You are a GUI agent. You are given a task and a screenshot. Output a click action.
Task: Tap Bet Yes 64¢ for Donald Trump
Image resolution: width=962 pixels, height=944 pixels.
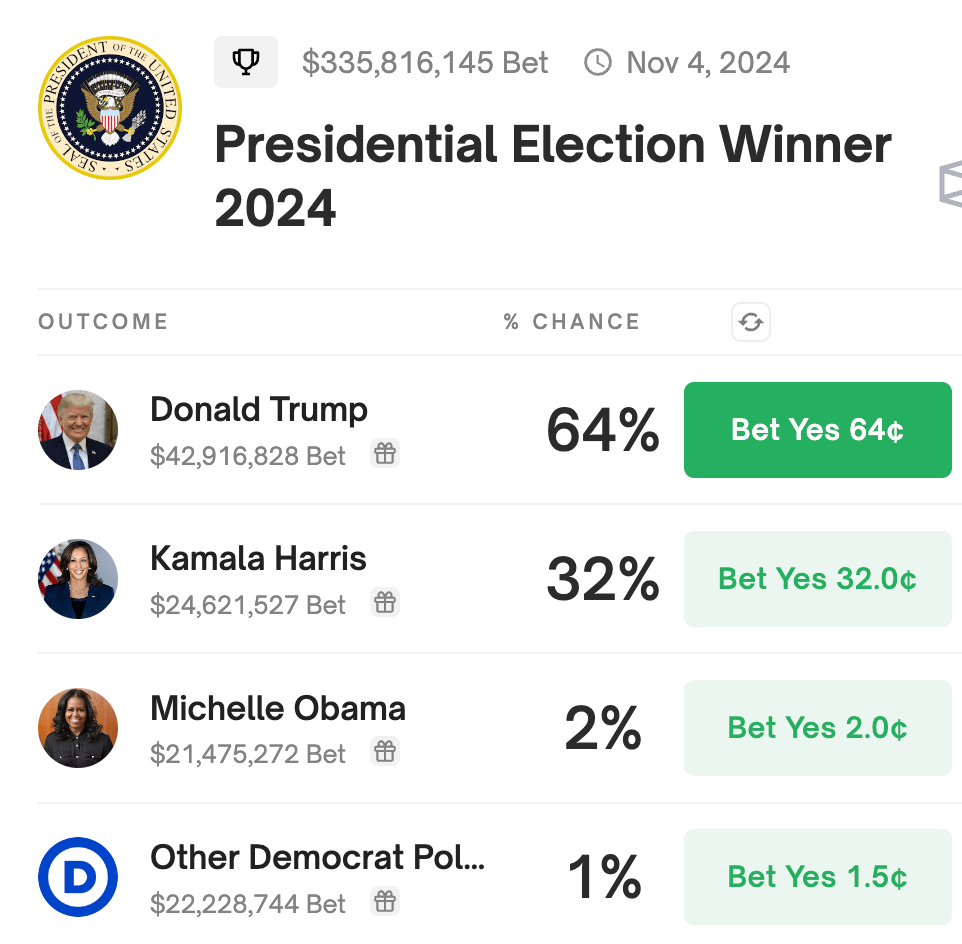pyautogui.click(x=817, y=430)
